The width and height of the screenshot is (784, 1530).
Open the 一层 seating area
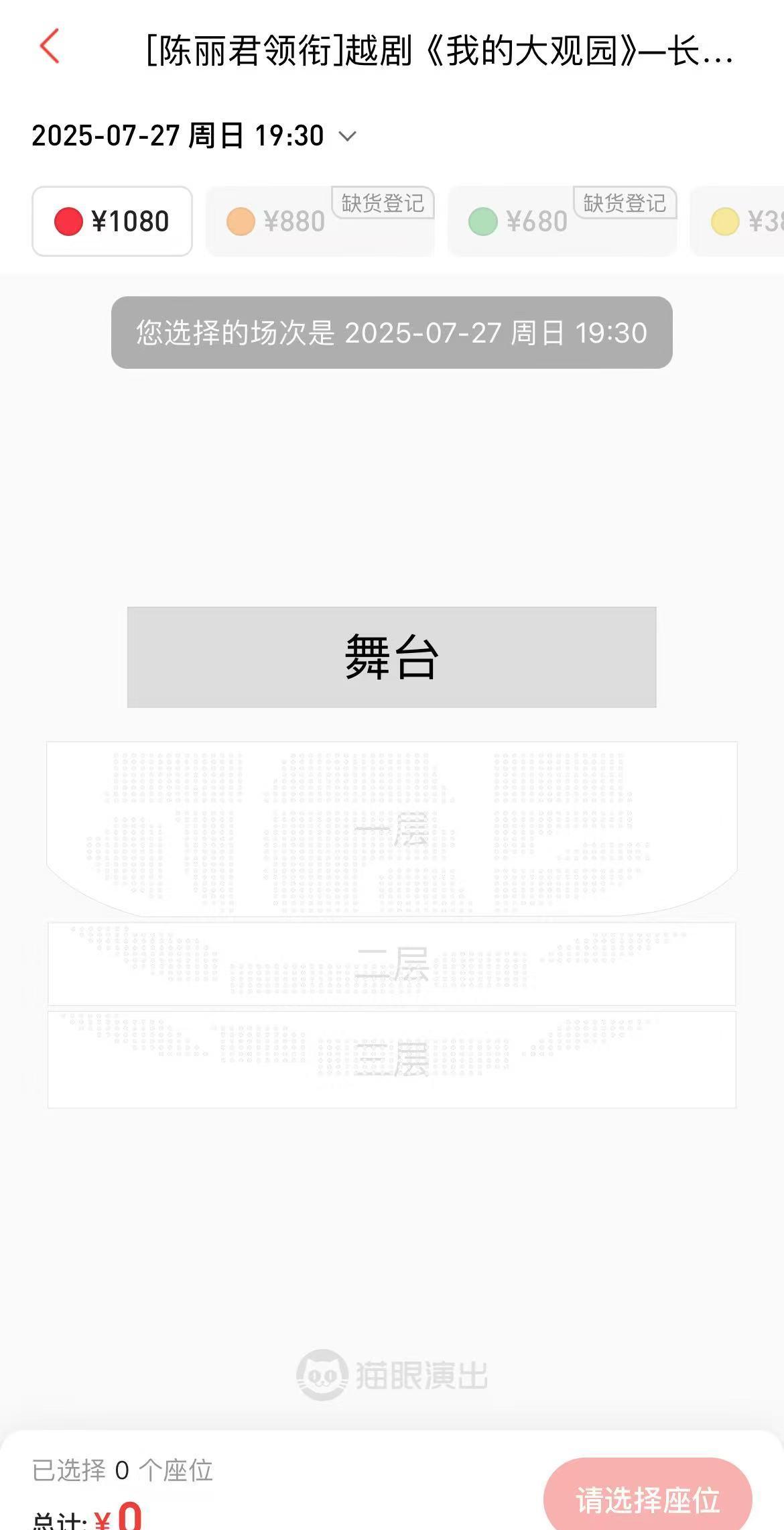(x=391, y=829)
